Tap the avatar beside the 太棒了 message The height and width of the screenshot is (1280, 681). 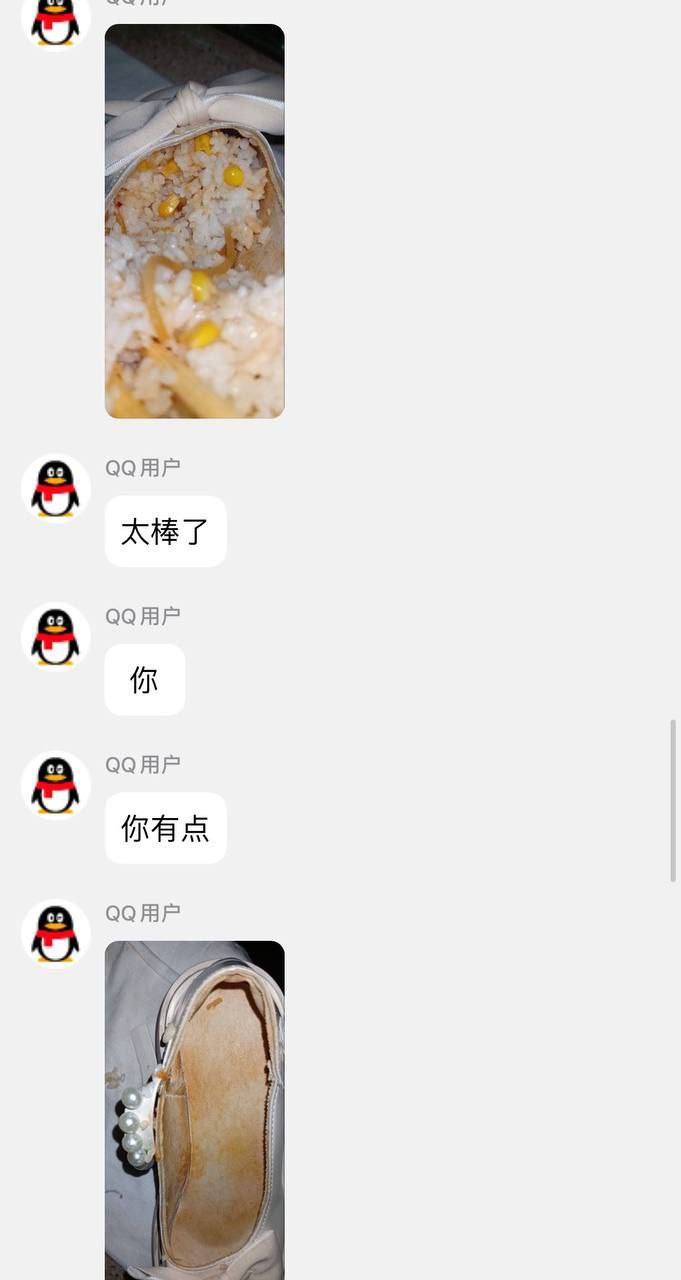click(x=56, y=489)
